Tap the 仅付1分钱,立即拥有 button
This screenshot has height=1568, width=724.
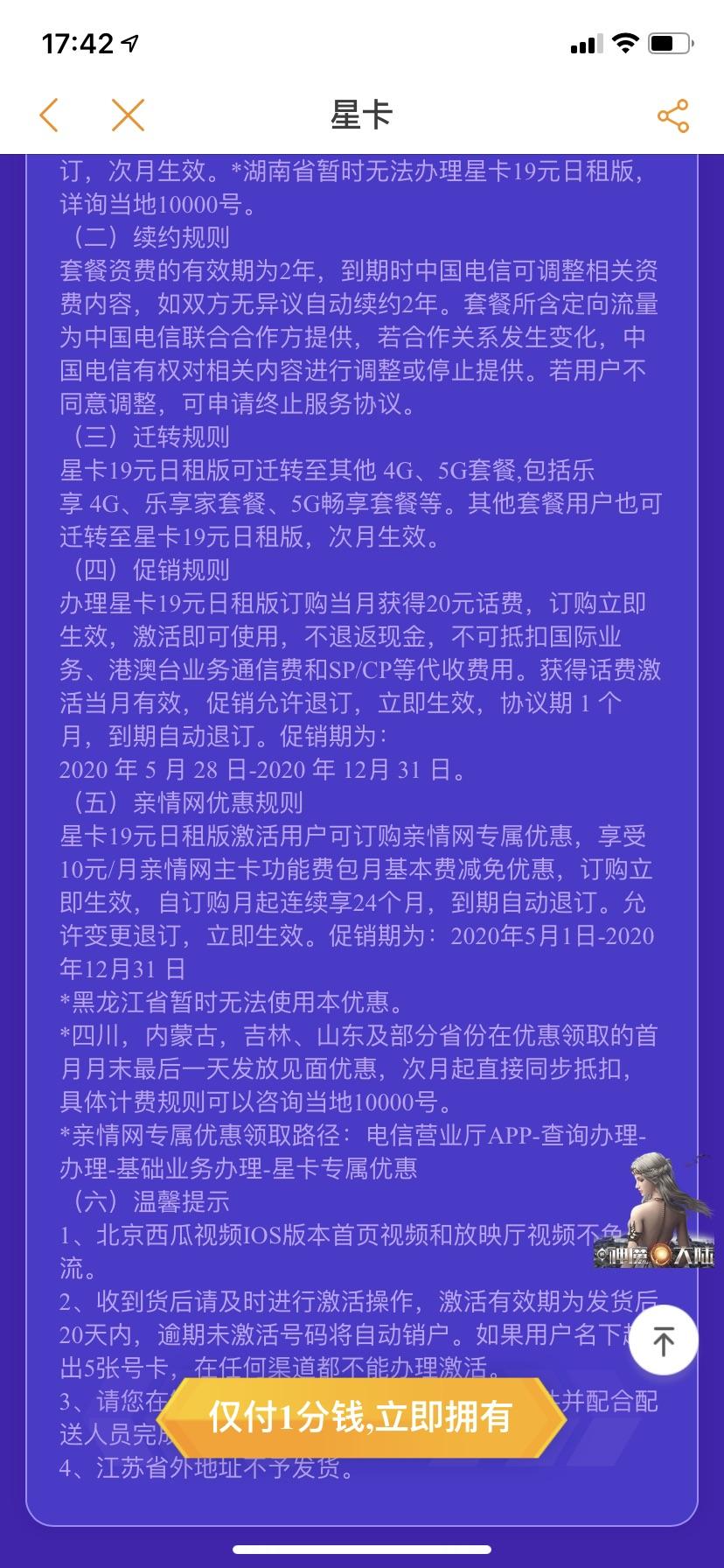click(x=360, y=1417)
